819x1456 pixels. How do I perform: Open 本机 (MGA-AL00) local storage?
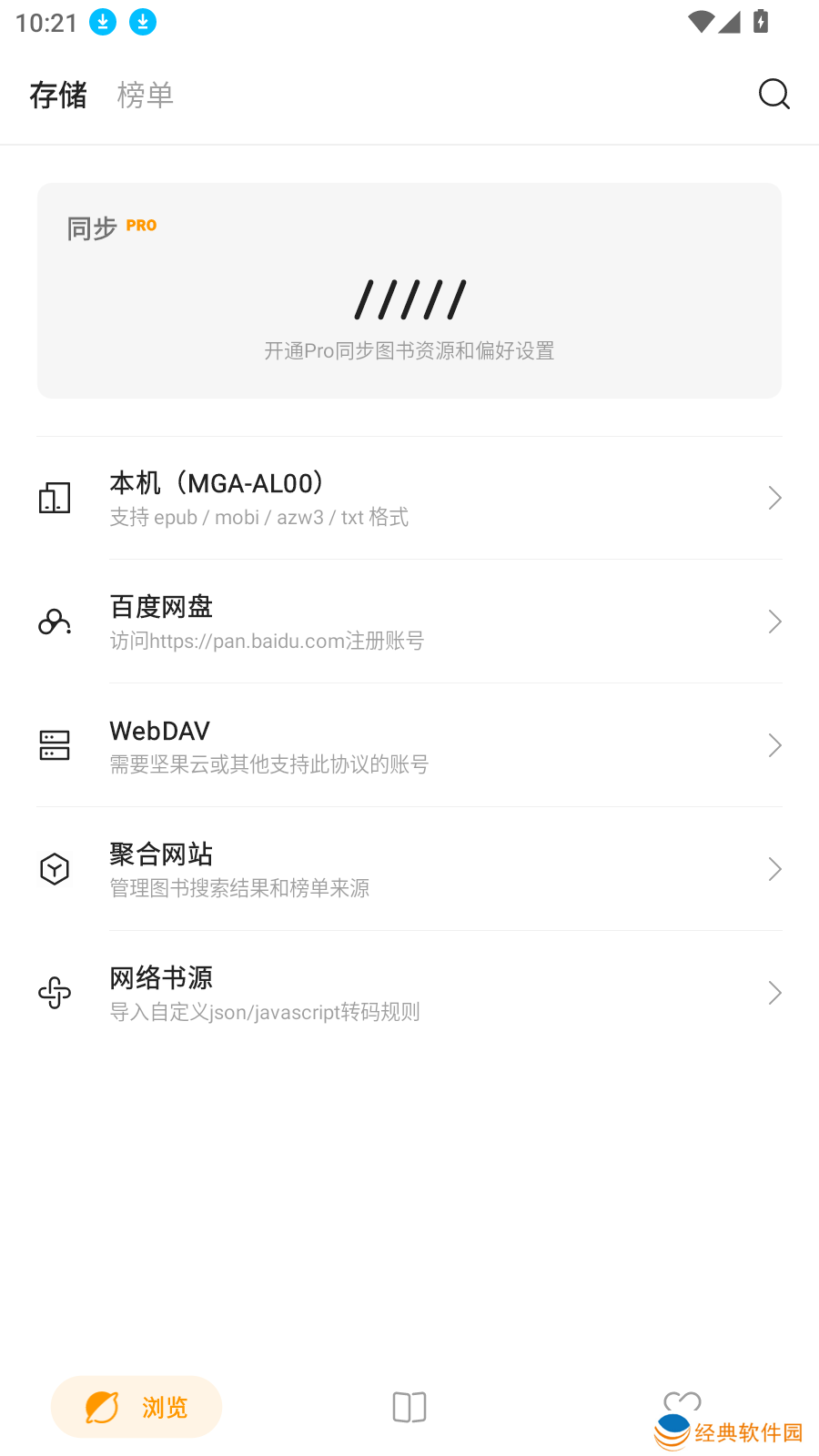pyautogui.click(x=409, y=499)
